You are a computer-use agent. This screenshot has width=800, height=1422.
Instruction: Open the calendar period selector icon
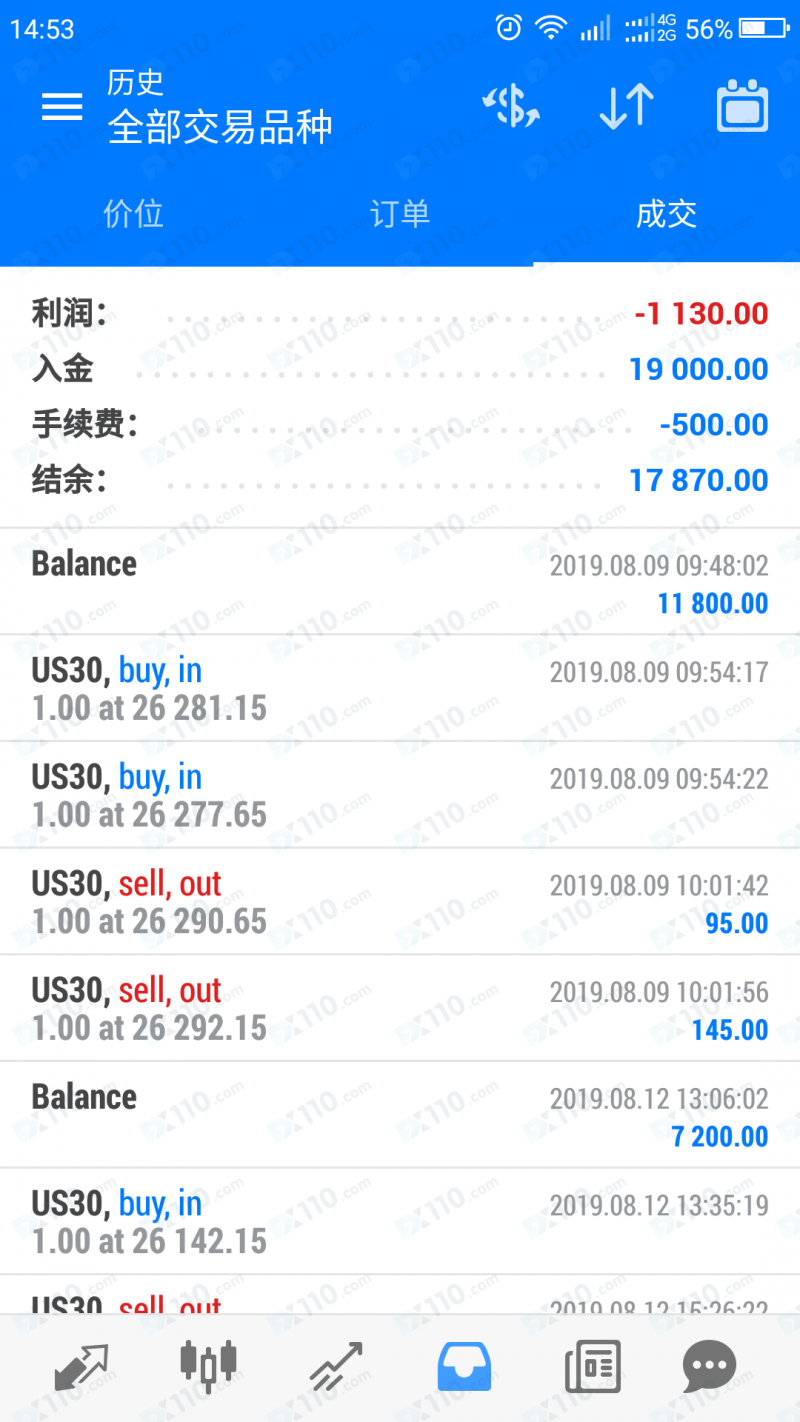[742, 107]
